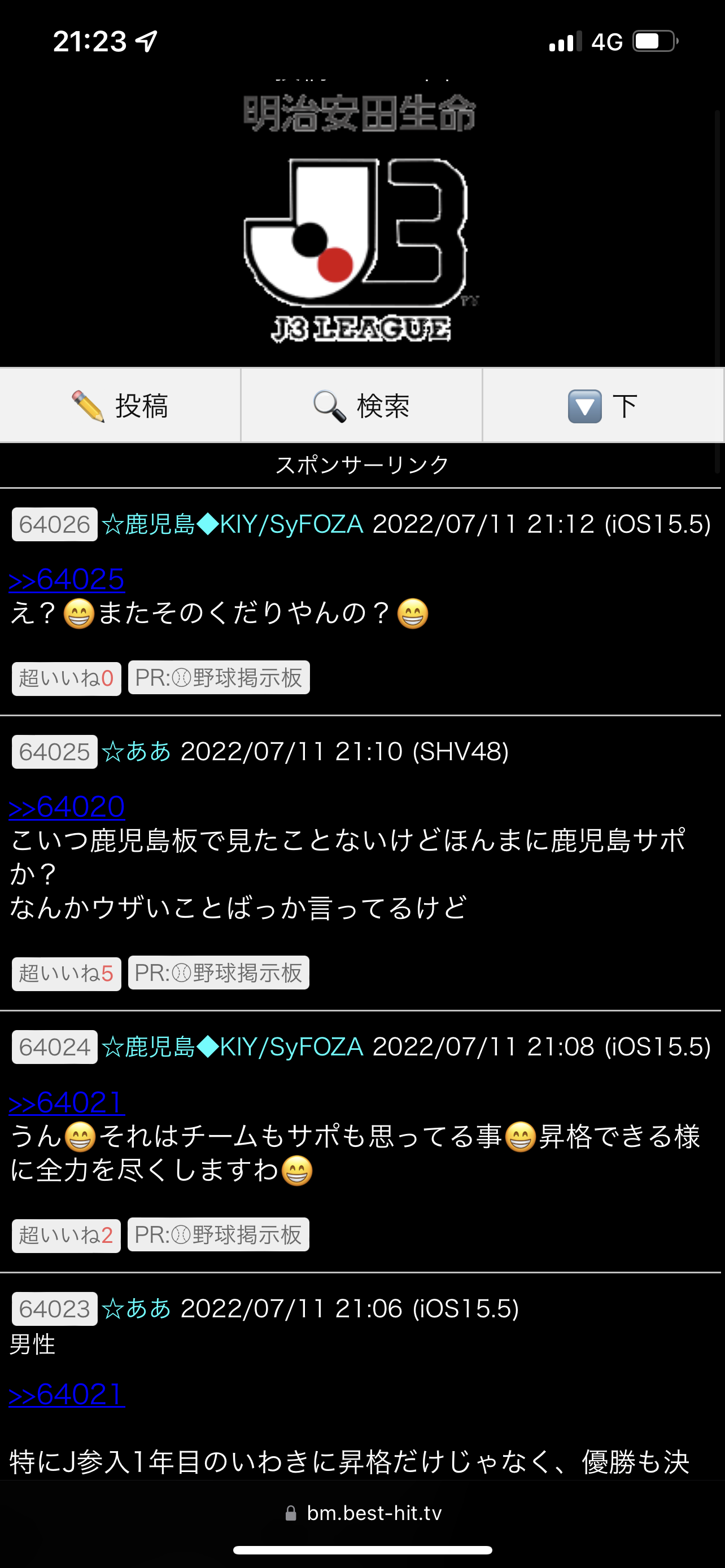Select post number 64024 badge

point(55,1047)
